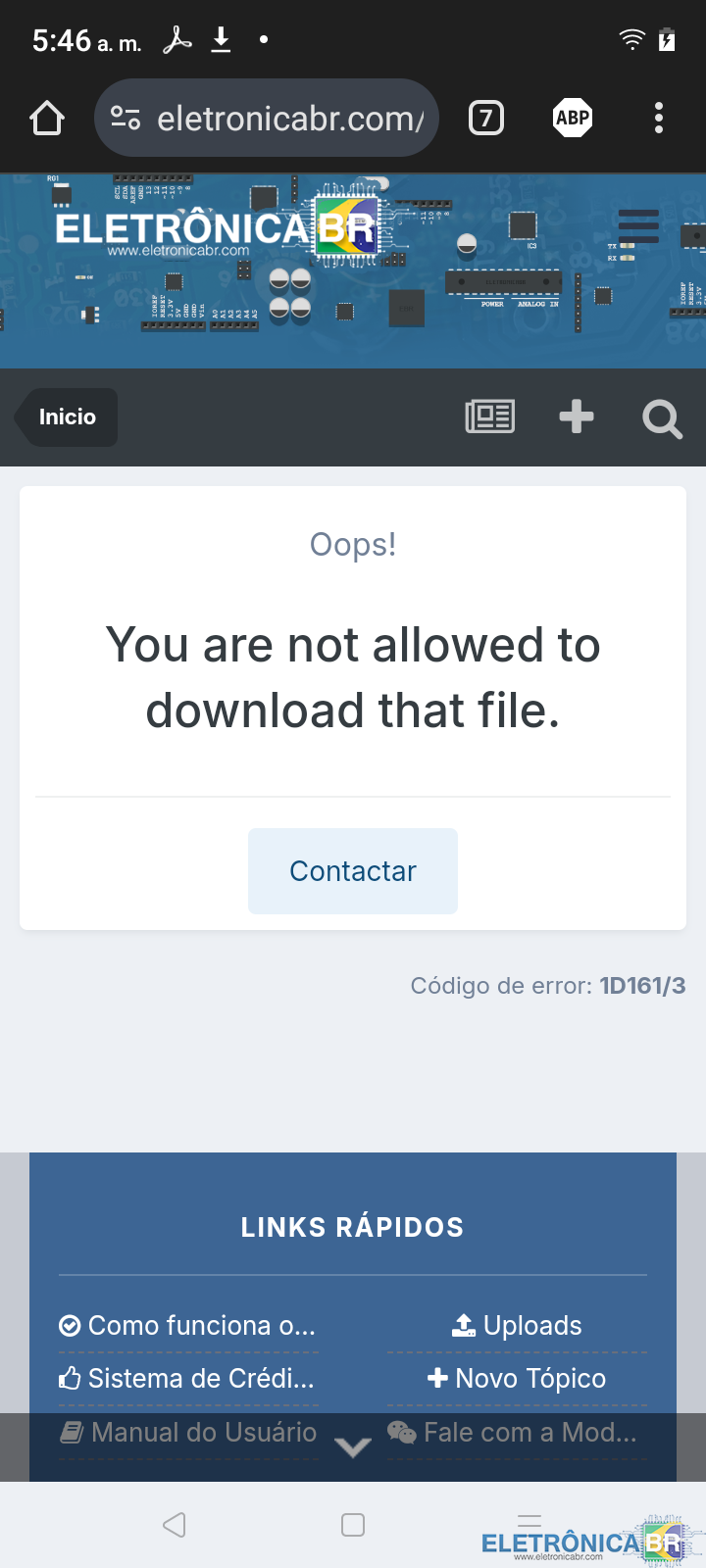Tap the system back button
706x1568 pixels.
(x=175, y=1525)
